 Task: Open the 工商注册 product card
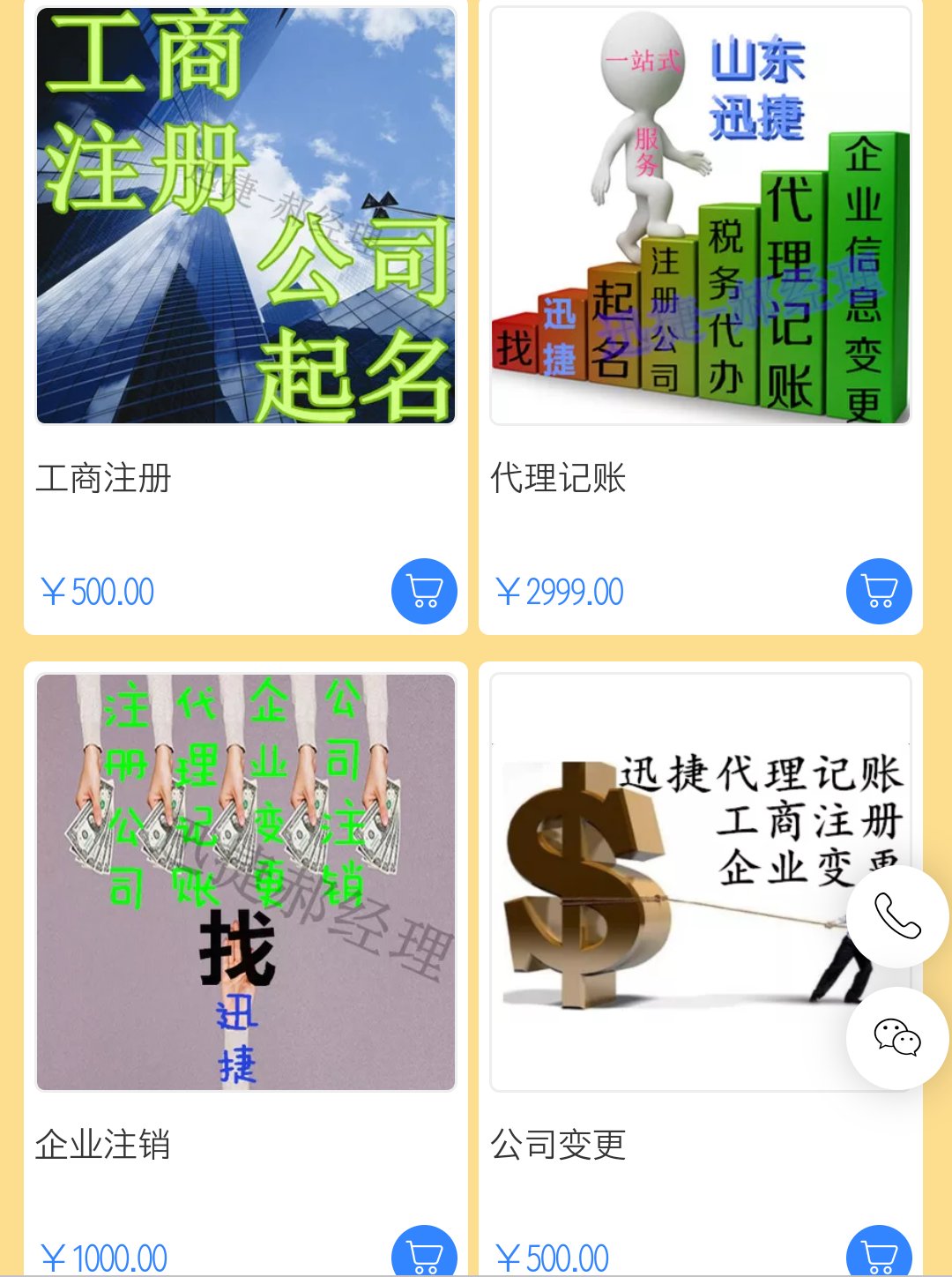tap(245, 216)
